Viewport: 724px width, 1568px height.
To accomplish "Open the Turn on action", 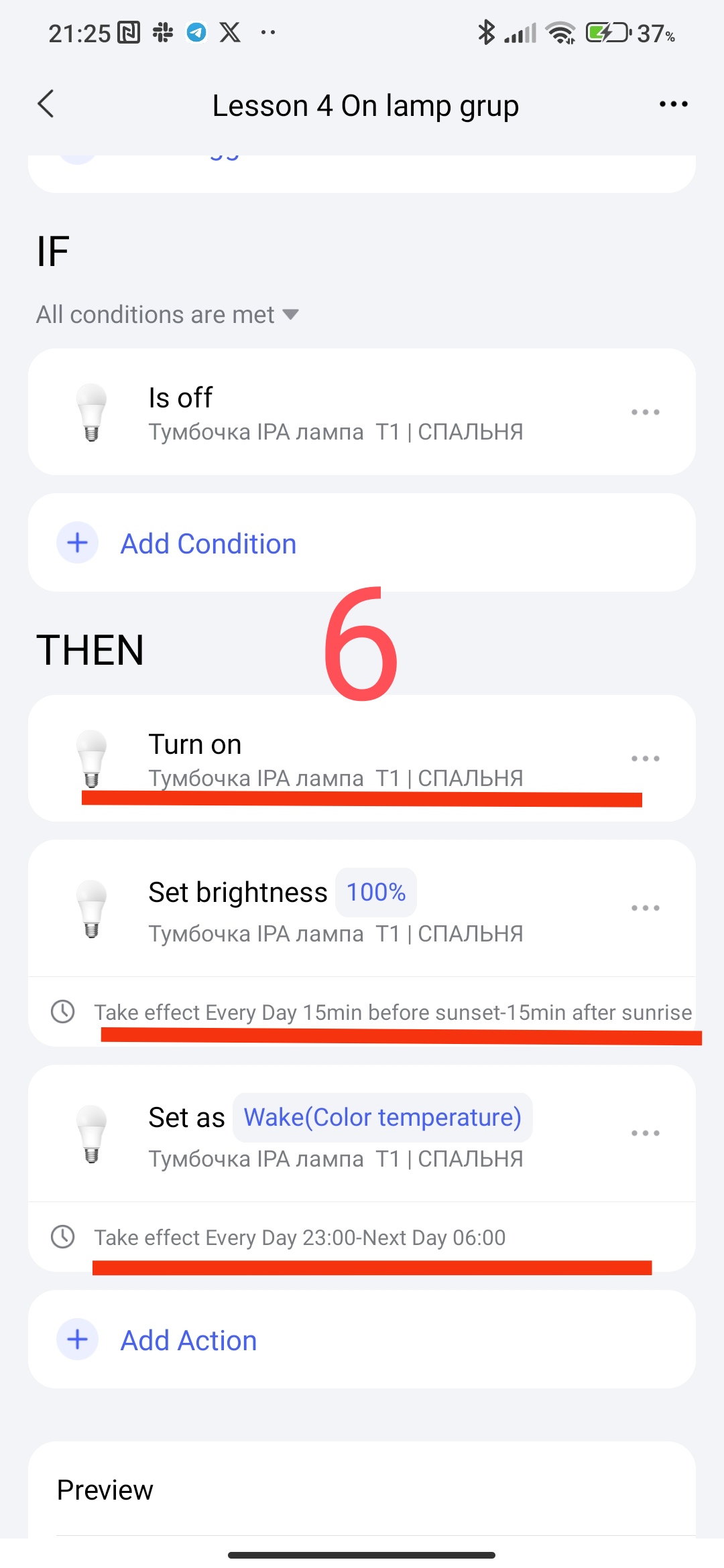I will point(335,759).
